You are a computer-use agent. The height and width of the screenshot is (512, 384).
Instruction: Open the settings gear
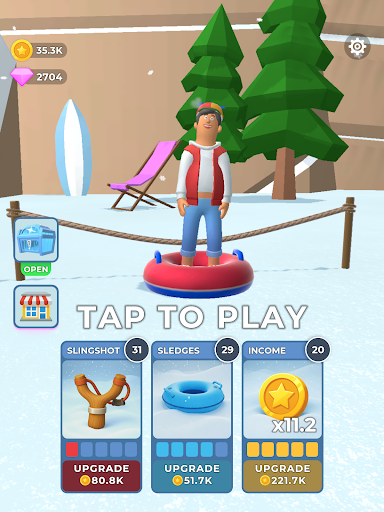[357, 46]
